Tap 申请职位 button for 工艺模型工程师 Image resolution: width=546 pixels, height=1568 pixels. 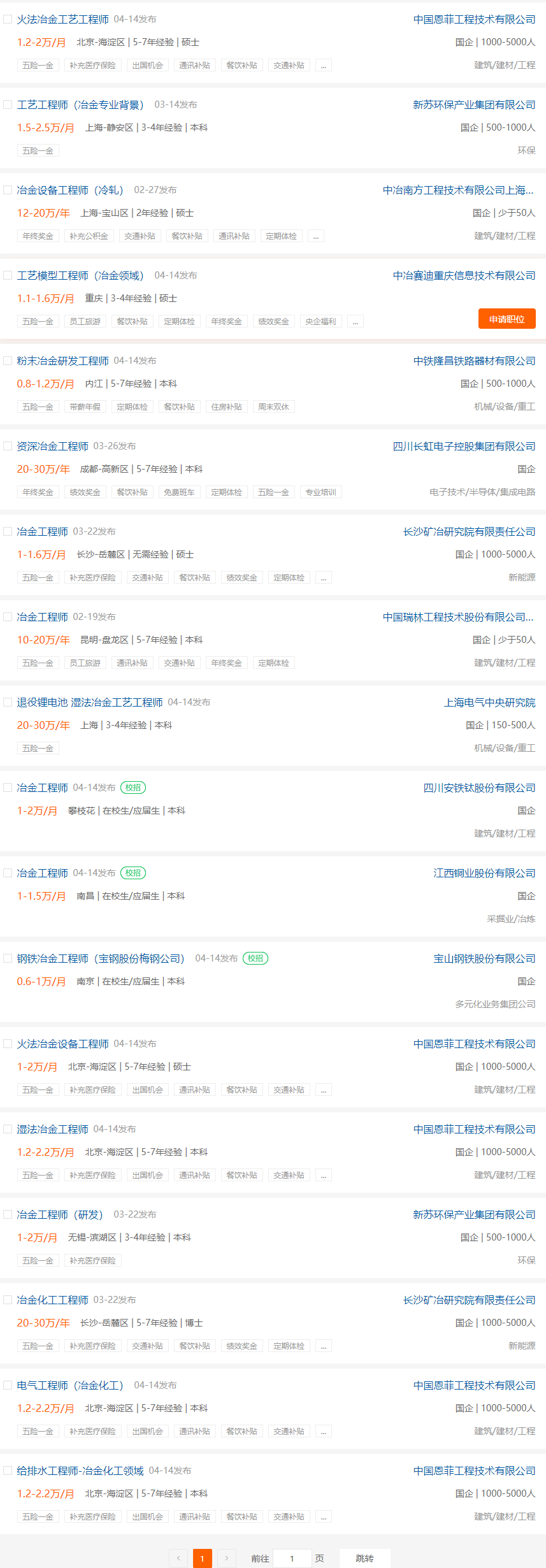click(506, 319)
